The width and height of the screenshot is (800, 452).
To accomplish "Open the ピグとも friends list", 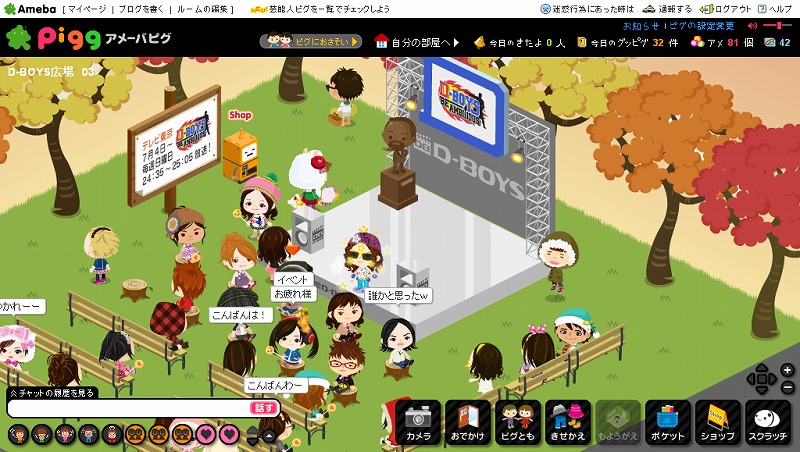I will (x=518, y=421).
